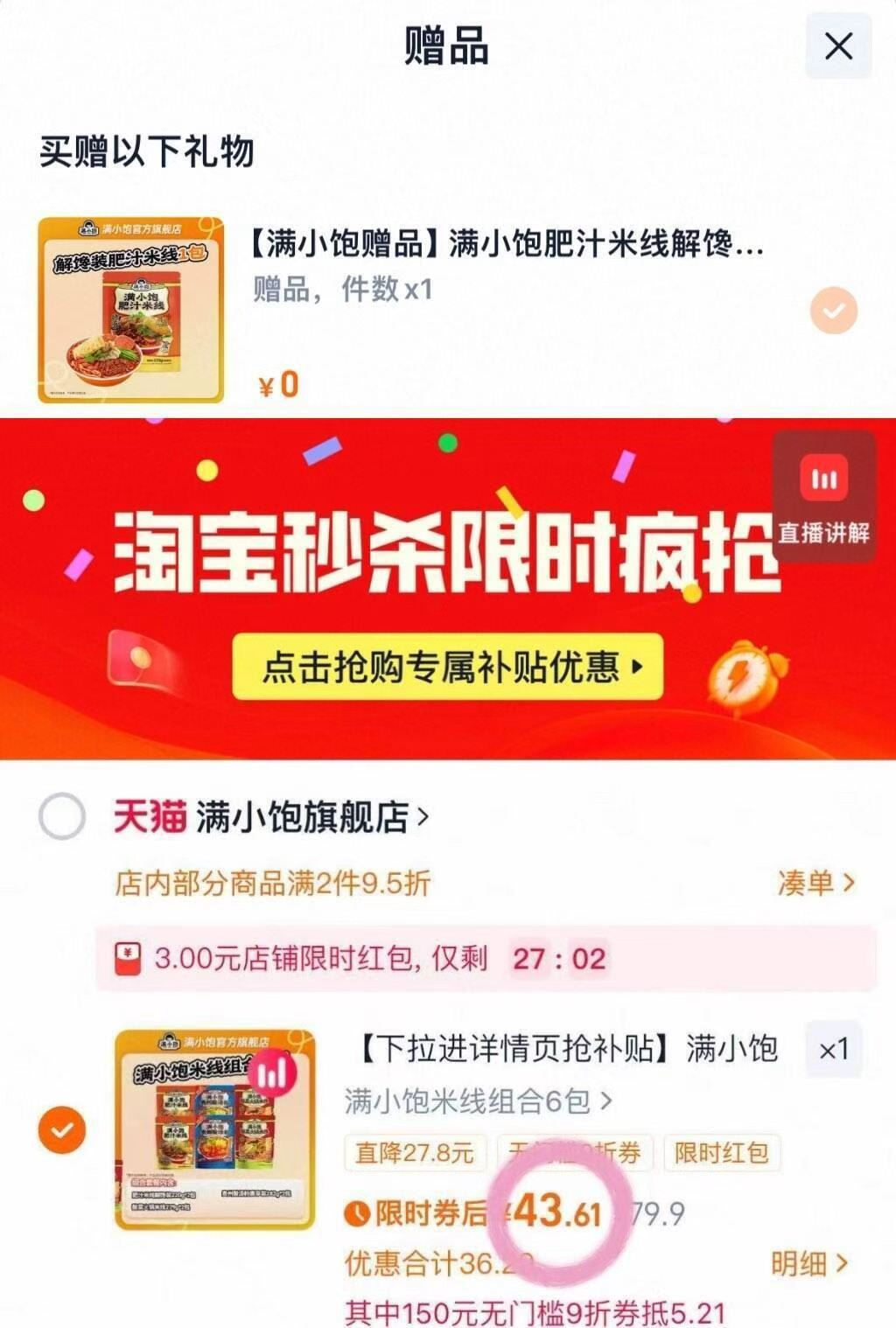Screen dimensions: 896x1328
Task: Click the clock icon before 限时券后 price
Action: coord(360,1213)
